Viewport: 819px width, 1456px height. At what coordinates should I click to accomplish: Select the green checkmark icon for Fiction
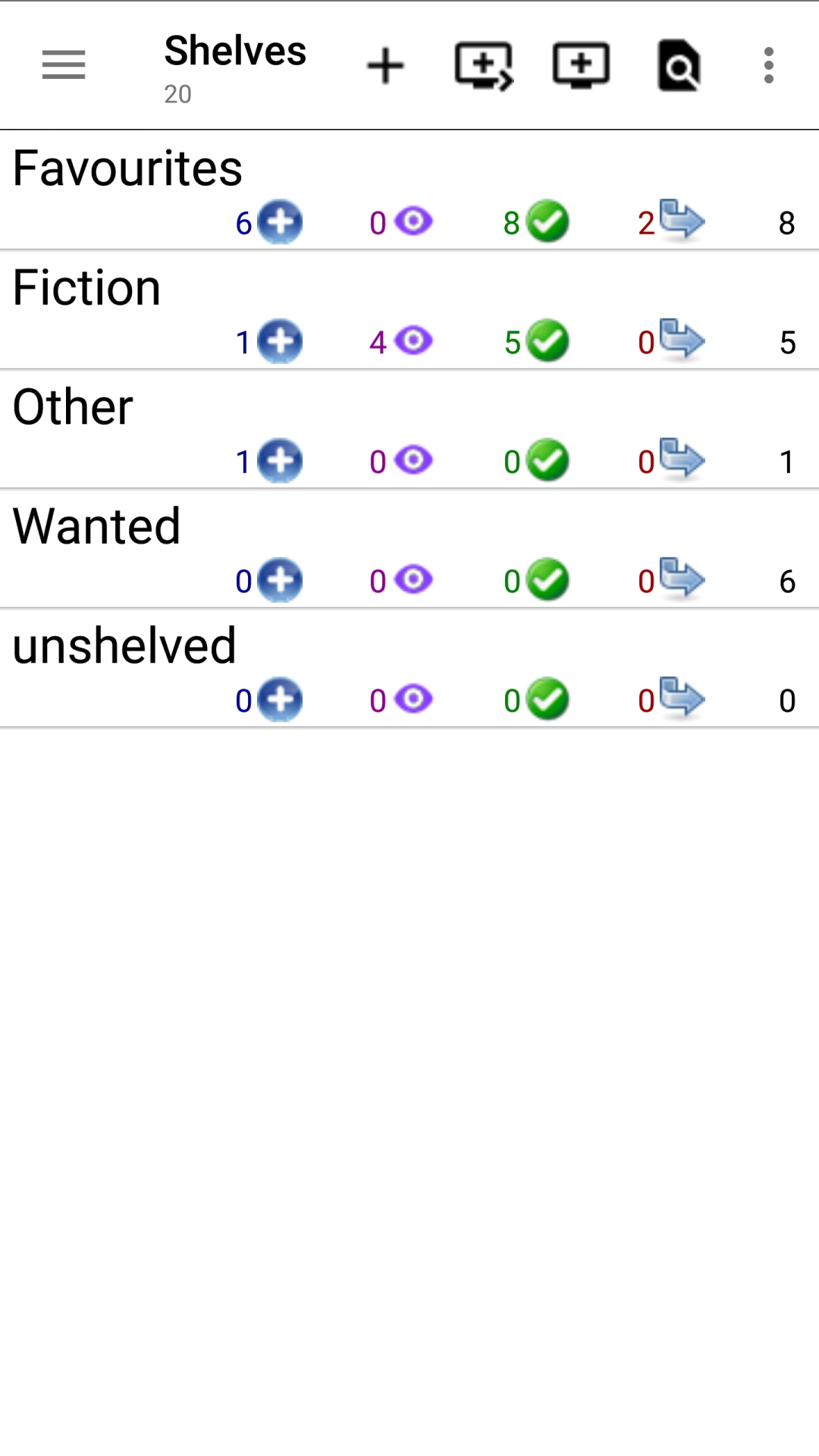[x=546, y=341]
